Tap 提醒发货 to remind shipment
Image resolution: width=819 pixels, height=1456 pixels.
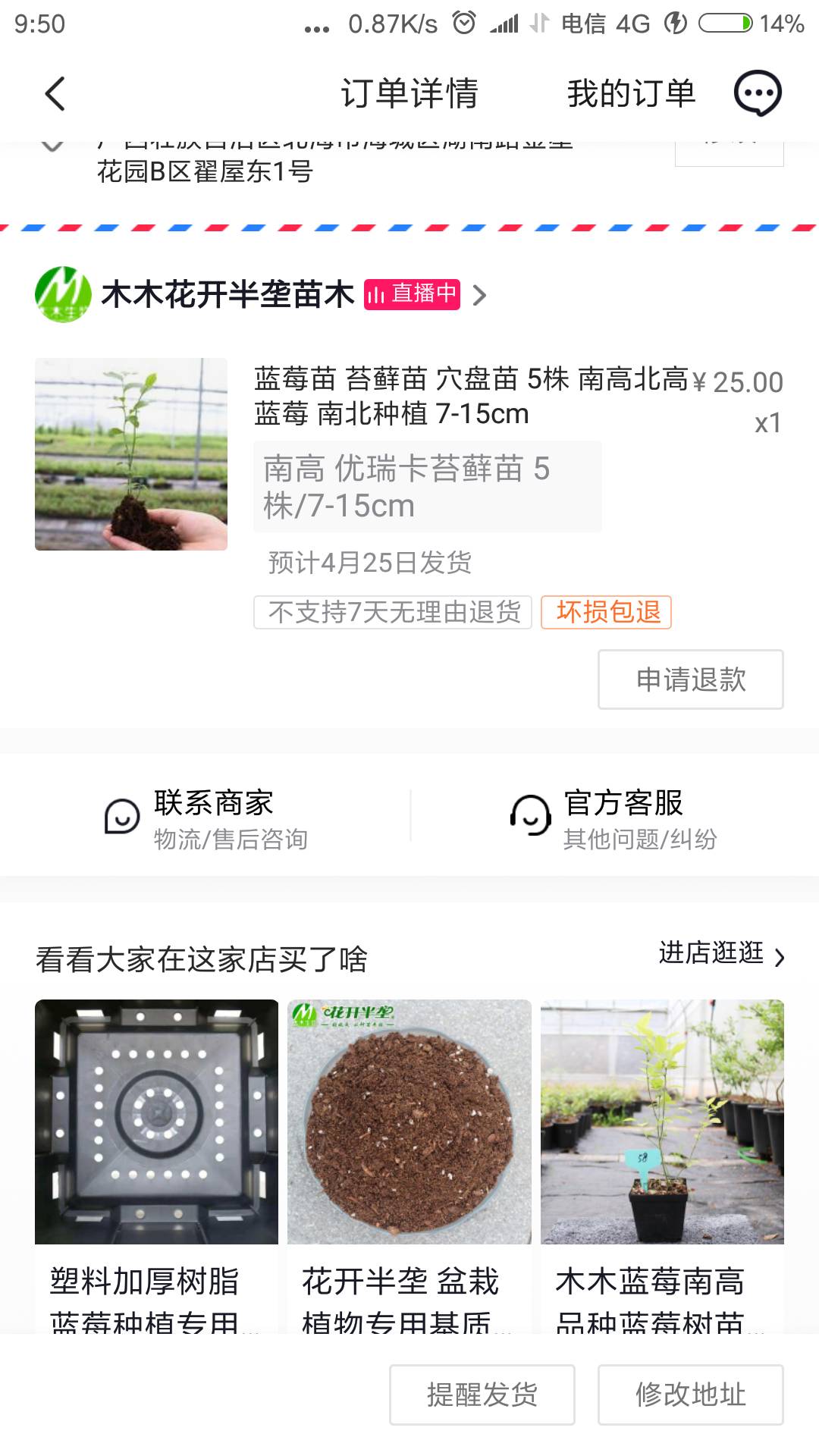click(482, 1394)
